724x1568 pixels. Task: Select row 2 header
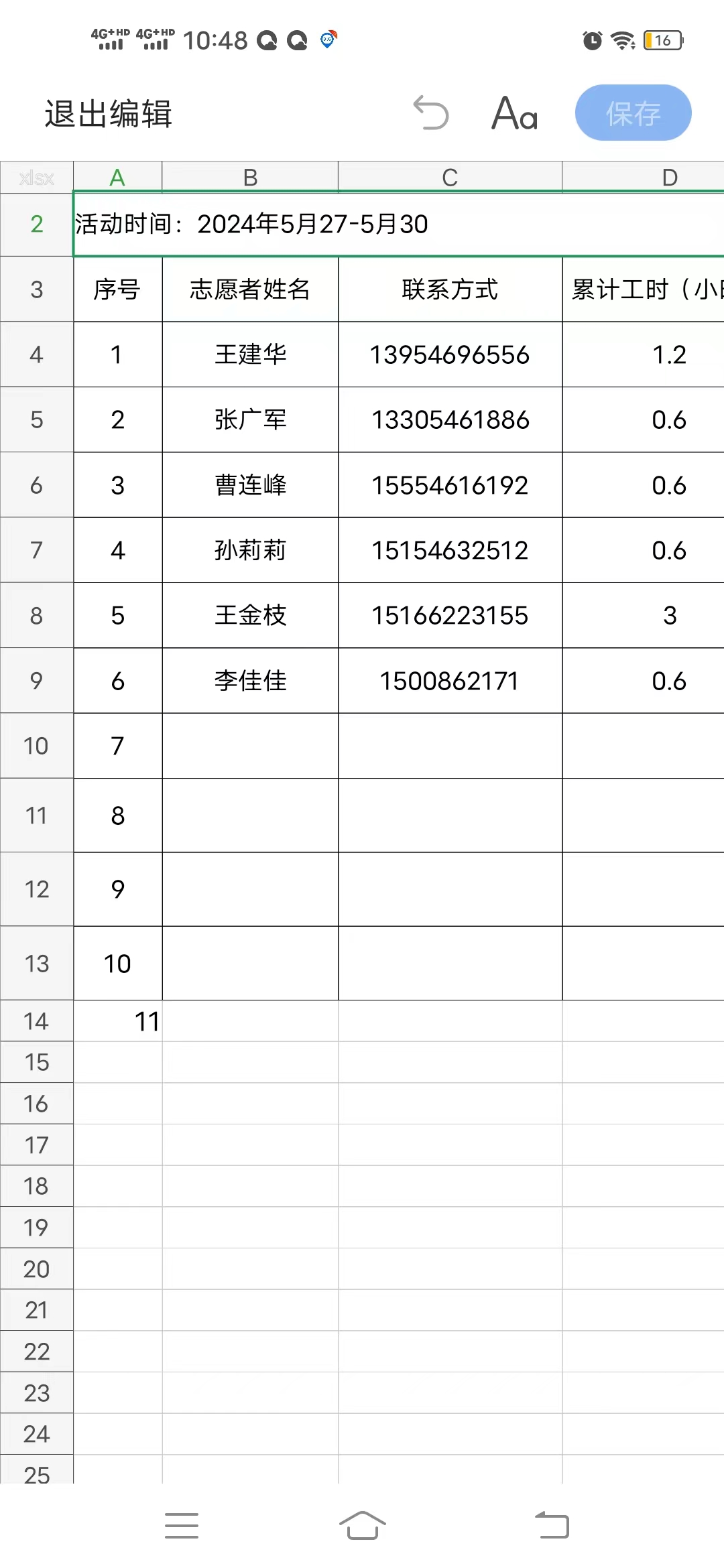pos(37,224)
